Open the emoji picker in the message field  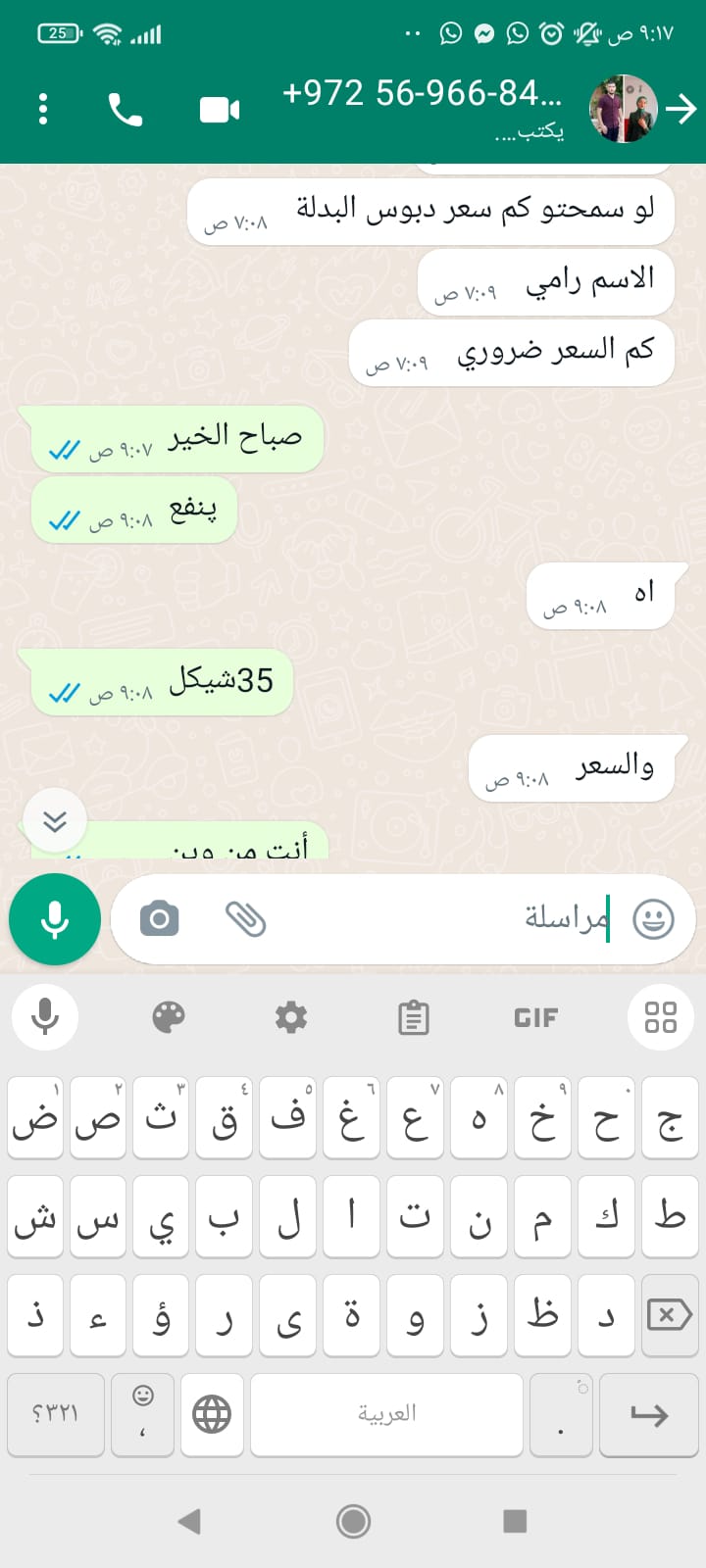click(x=653, y=919)
